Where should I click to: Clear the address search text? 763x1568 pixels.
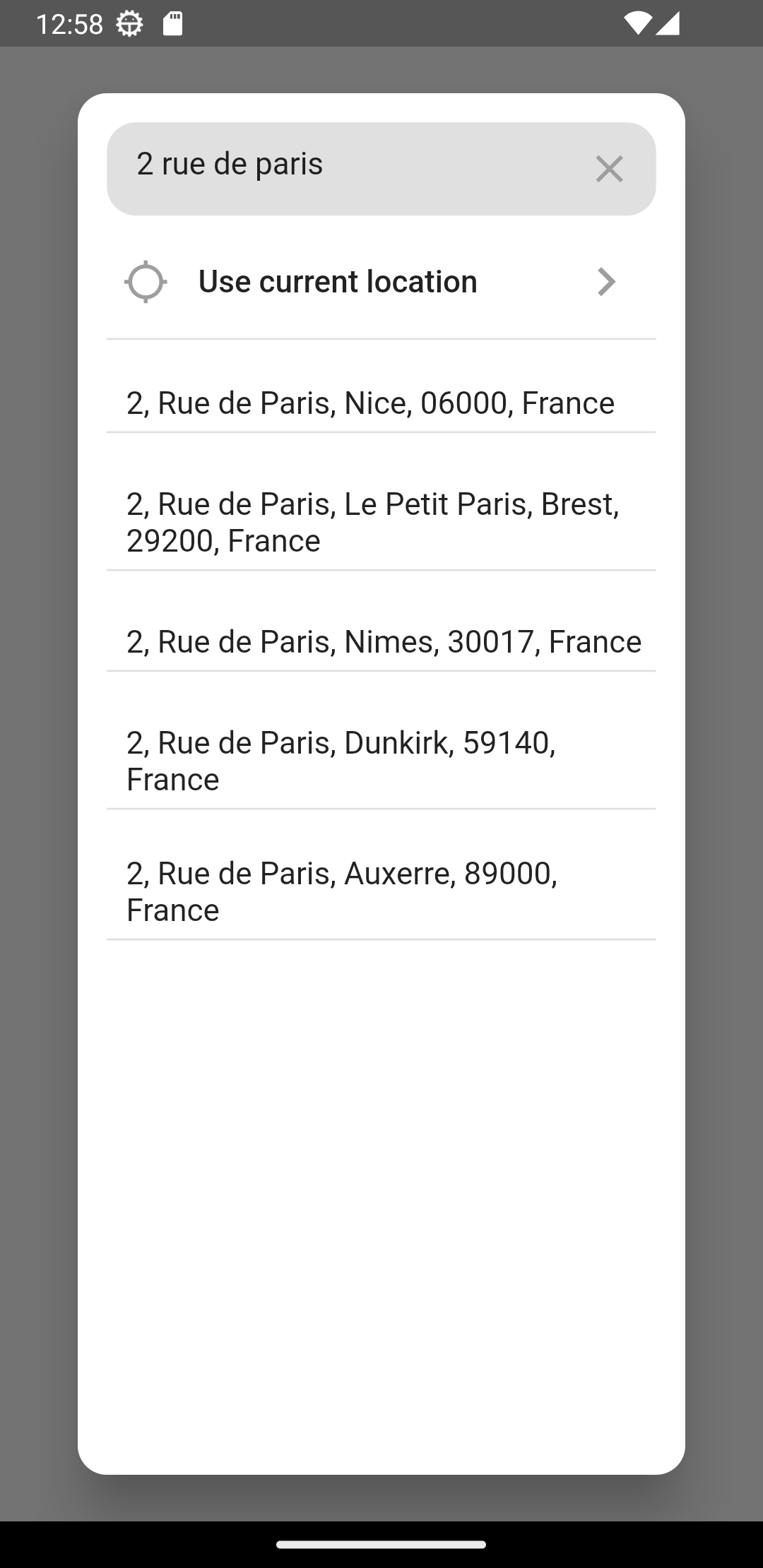tap(608, 169)
